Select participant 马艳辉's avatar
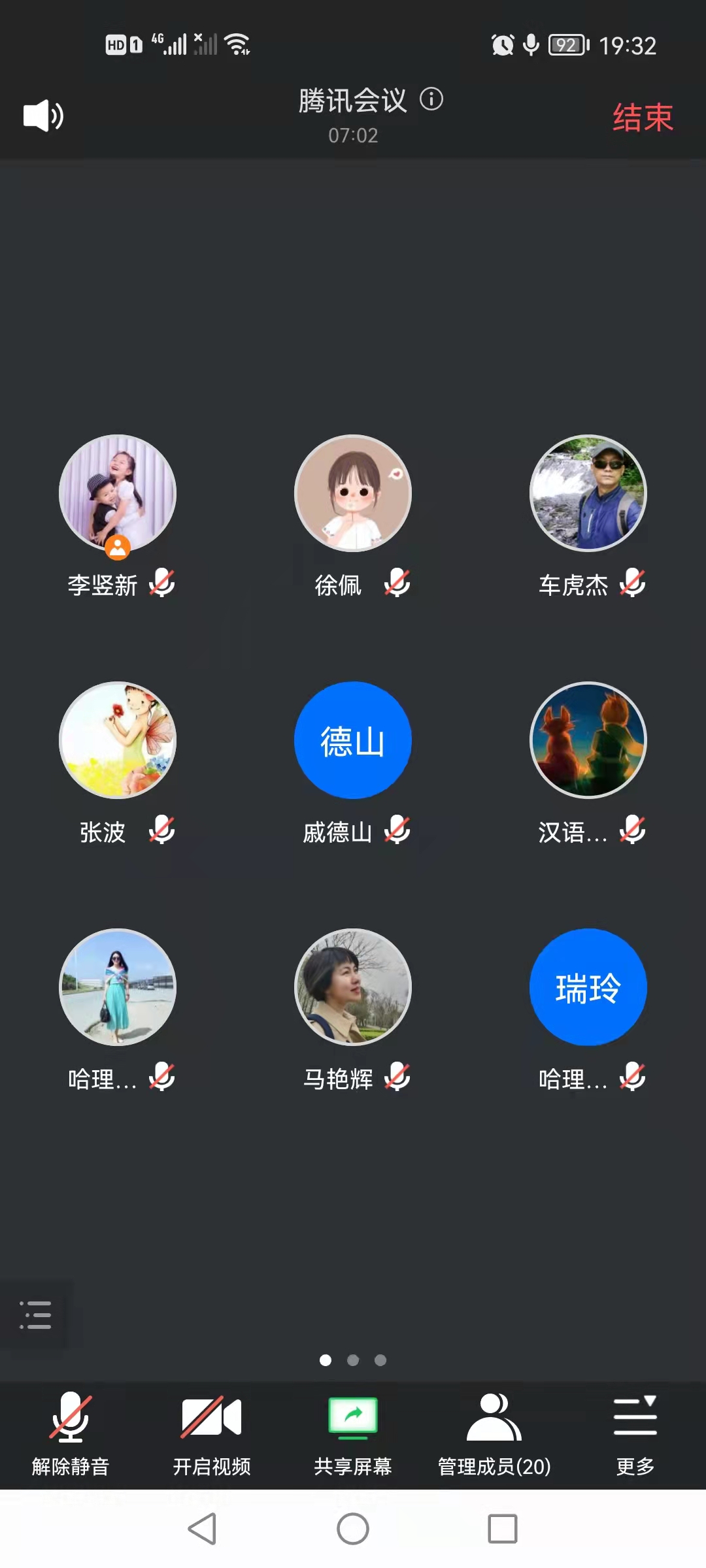Image resolution: width=706 pixels, height=1568 pixels. point(353,987)
